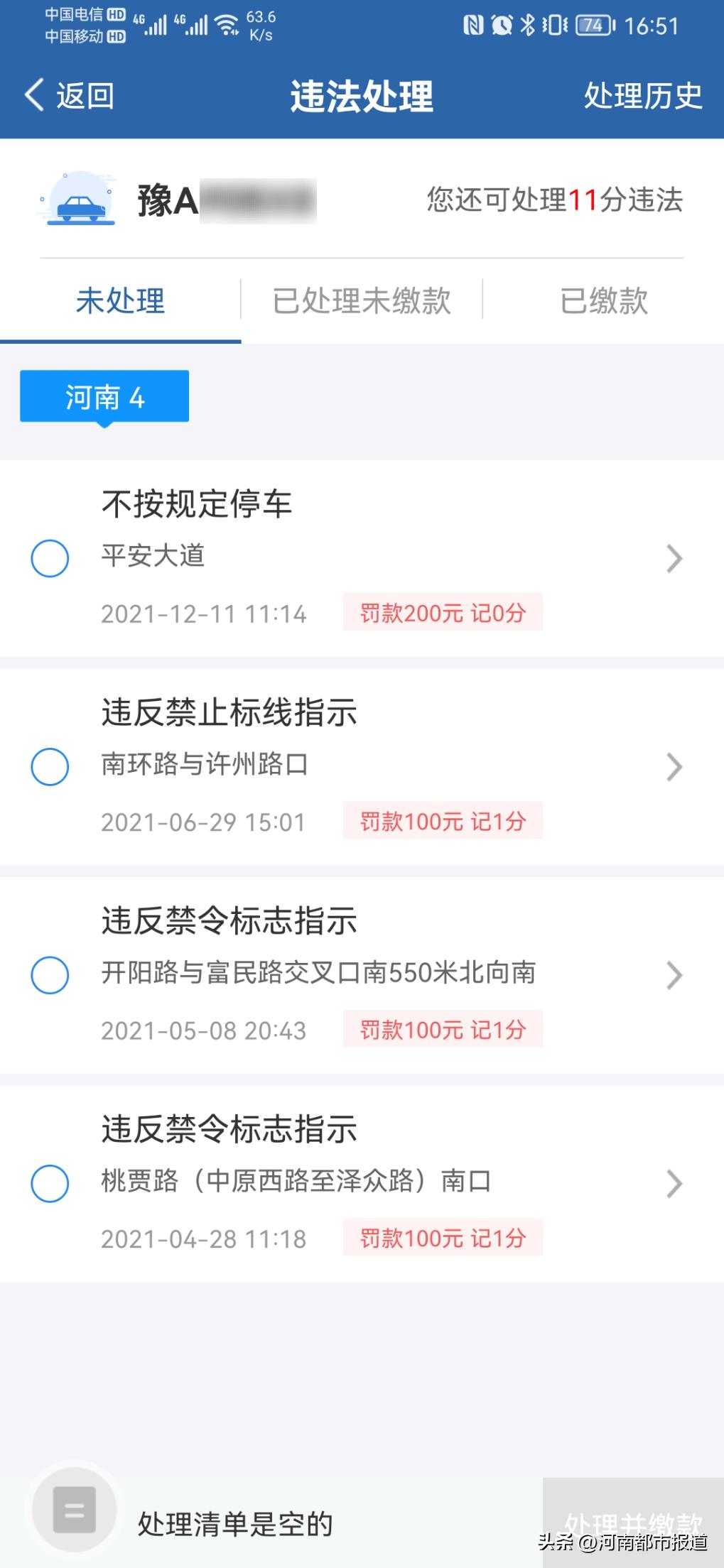
Task: Click the back arrow icon beside 返回
Action: point(34,94)
